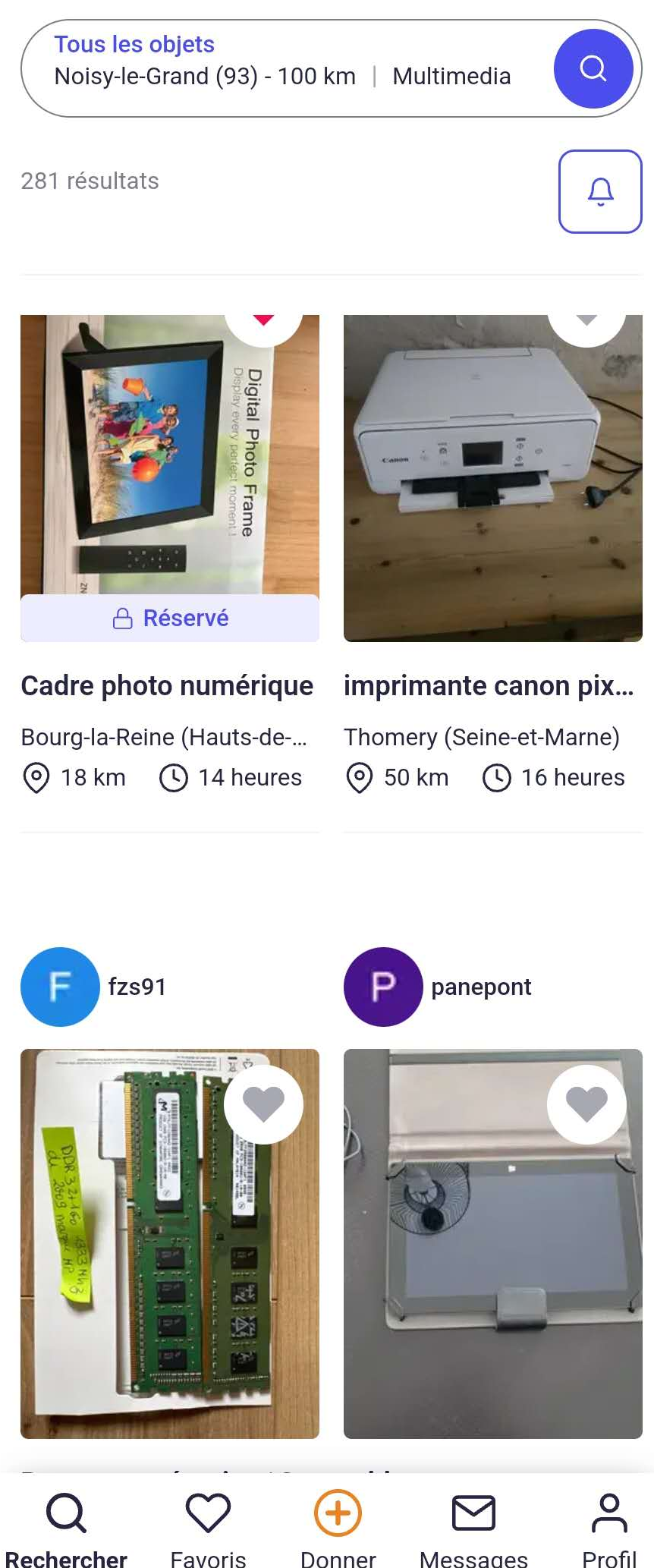Create an alert with the bell button

[599, 191]
